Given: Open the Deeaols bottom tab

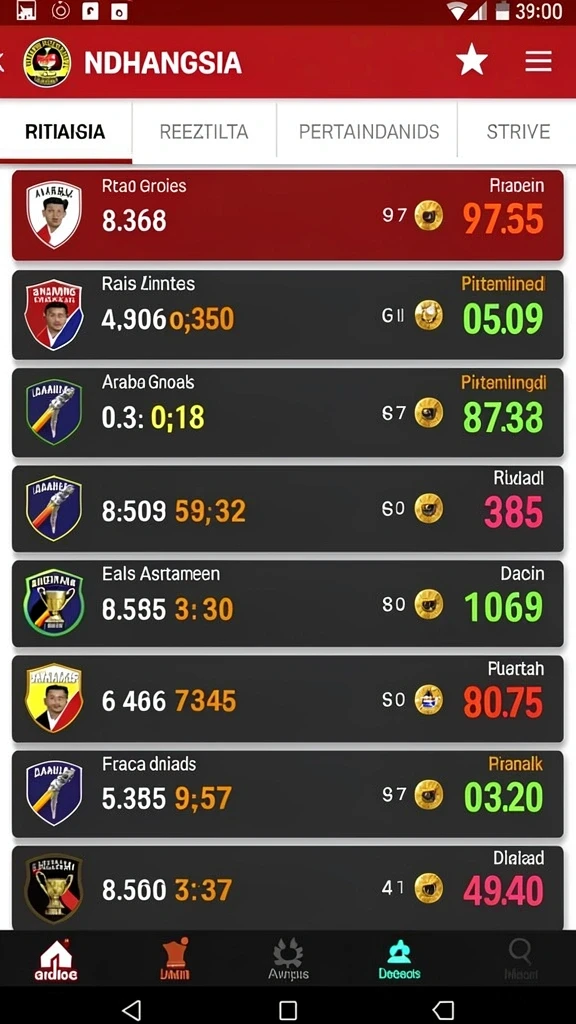Looking at the screenshot, I should 400,960.
